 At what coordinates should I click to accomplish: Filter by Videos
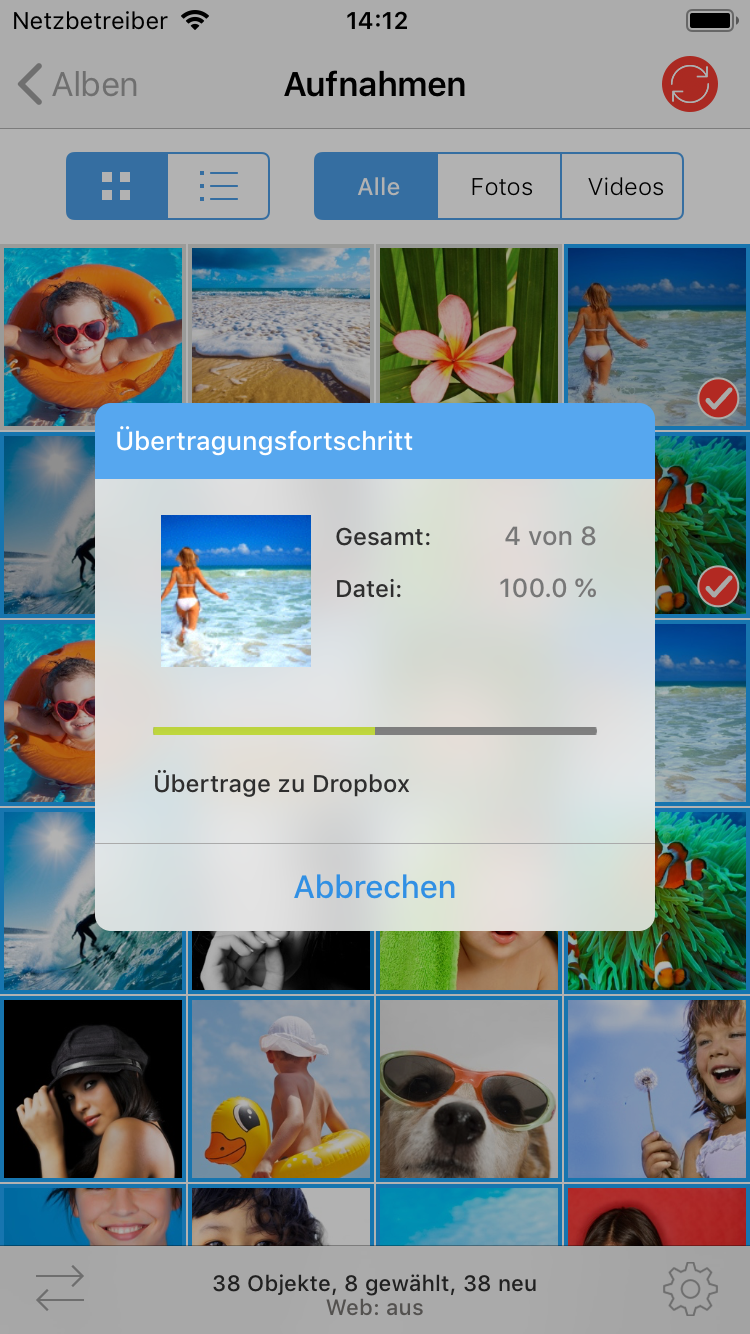[x=625, y=186]
